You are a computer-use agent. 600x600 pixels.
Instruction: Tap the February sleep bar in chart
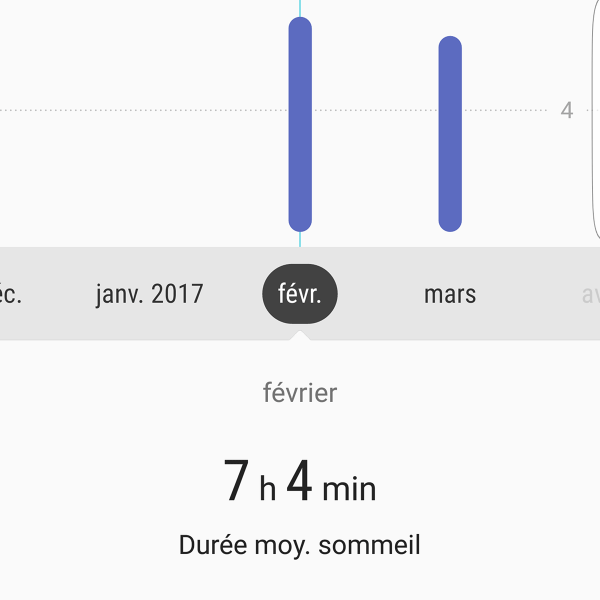(x=300, y=124)
